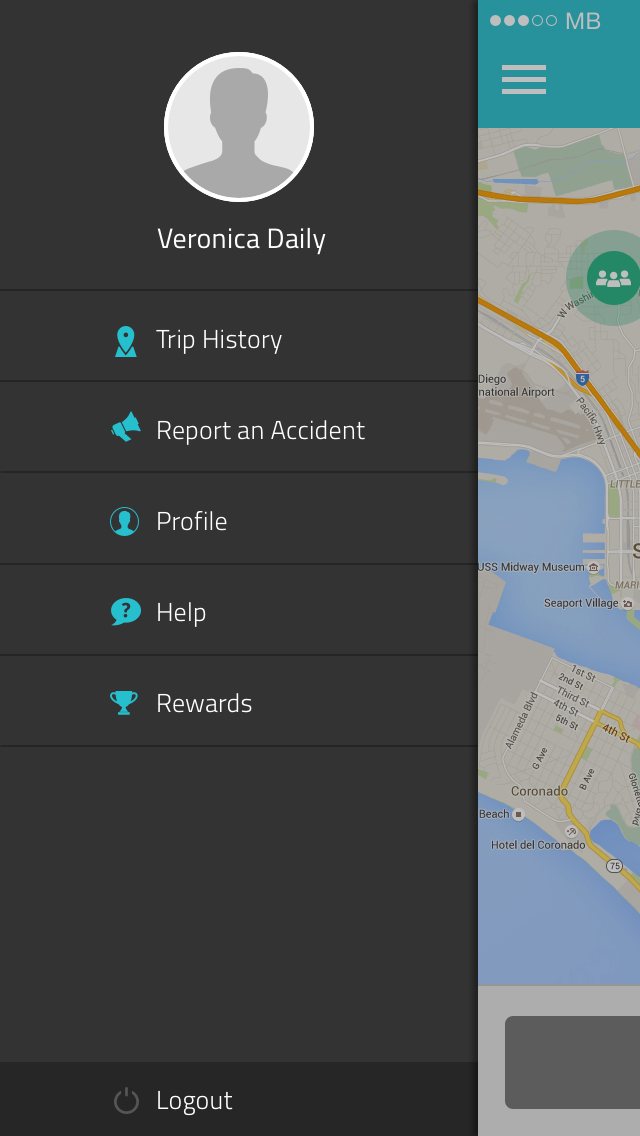The width and height of the screenshot is (640, 1136).
Task: Tap the hamburger menu button
Action: [x=523, y=80]
